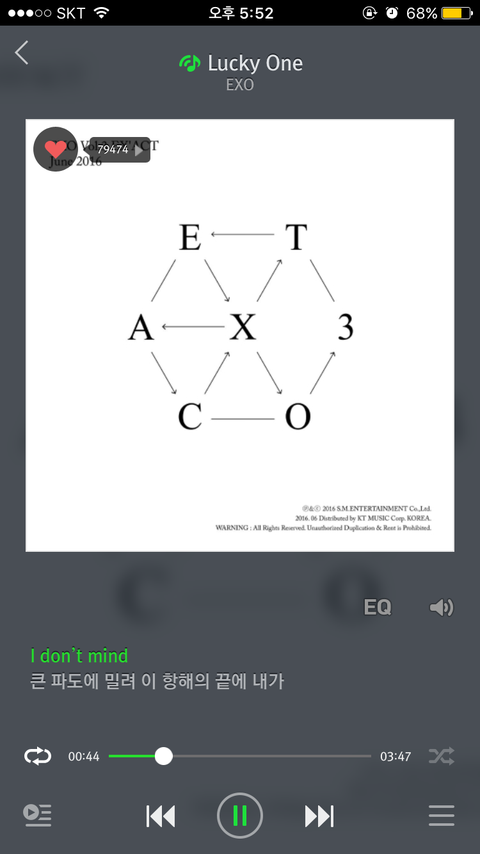Screen dimensions: 480x854
Task: Tap the red heart like button
Action: tap(55, 149)
